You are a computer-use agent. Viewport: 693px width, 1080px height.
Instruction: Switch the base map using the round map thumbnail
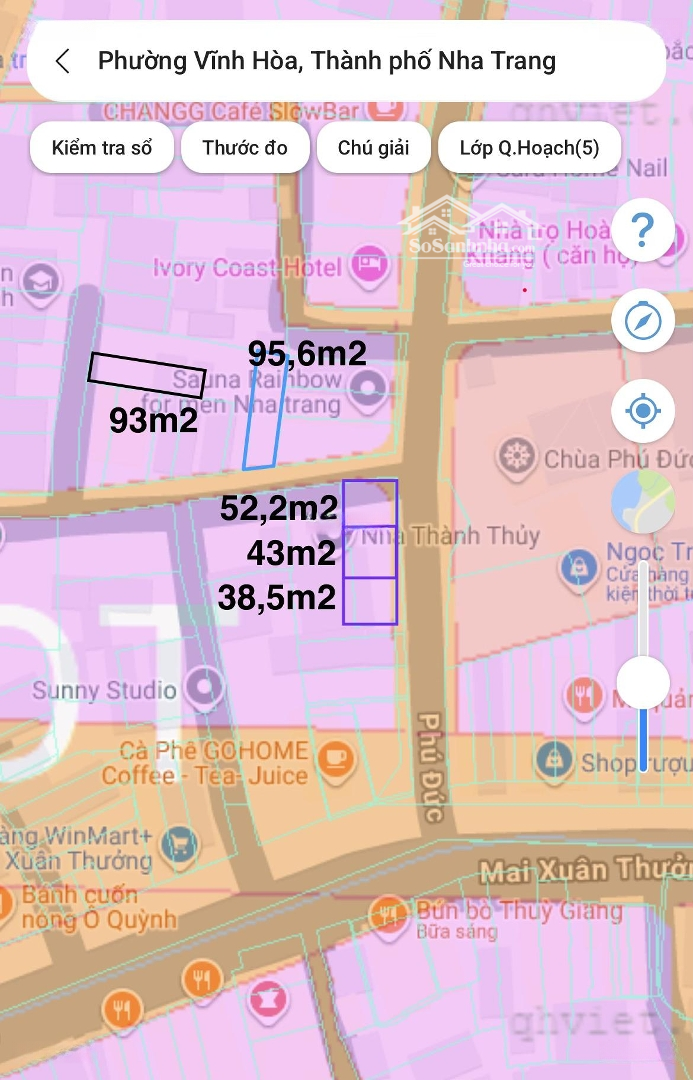coord(643,502)
